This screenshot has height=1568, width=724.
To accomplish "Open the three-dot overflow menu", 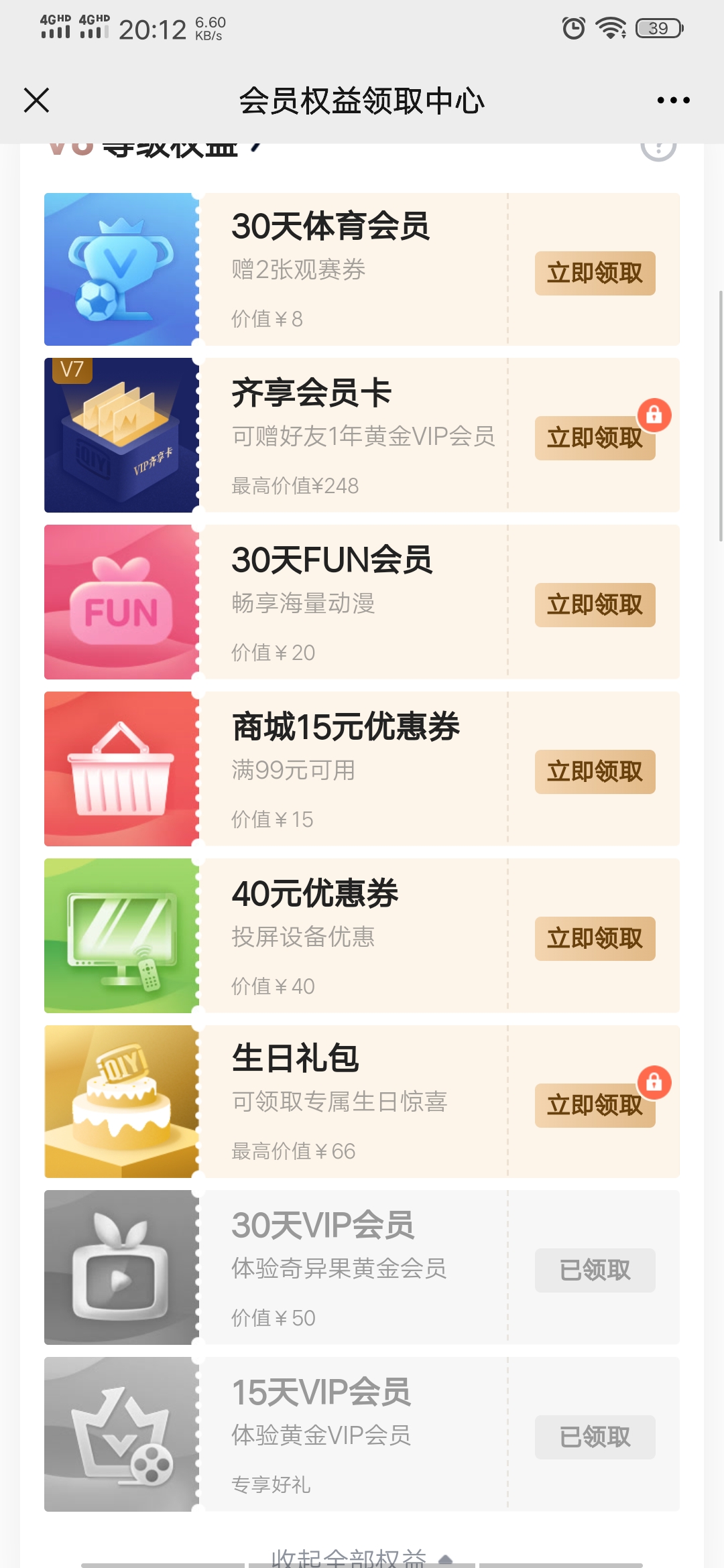I will [673, 101].
